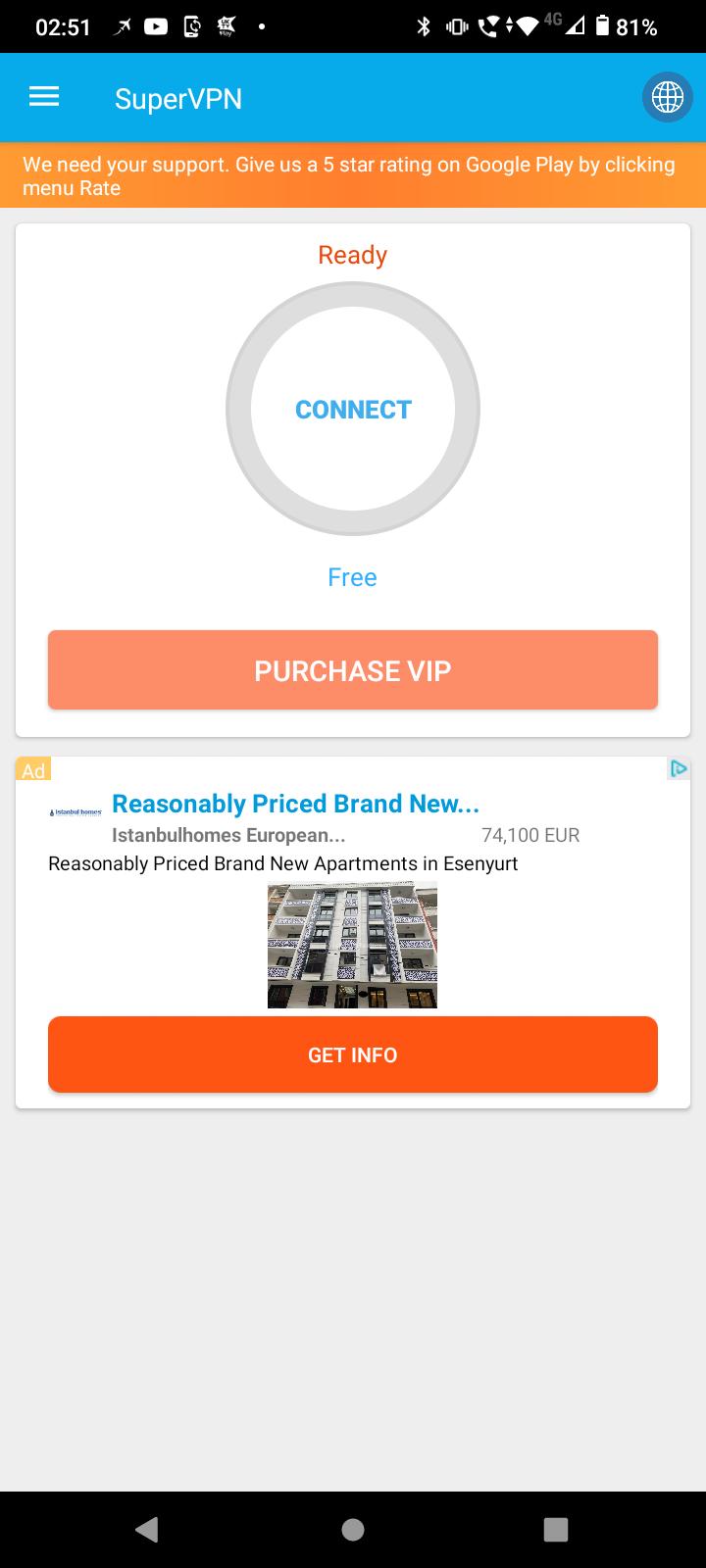Tap the orange 5-star rating banner
This screenshot has height=1568, width=706.
click(353, 176)
